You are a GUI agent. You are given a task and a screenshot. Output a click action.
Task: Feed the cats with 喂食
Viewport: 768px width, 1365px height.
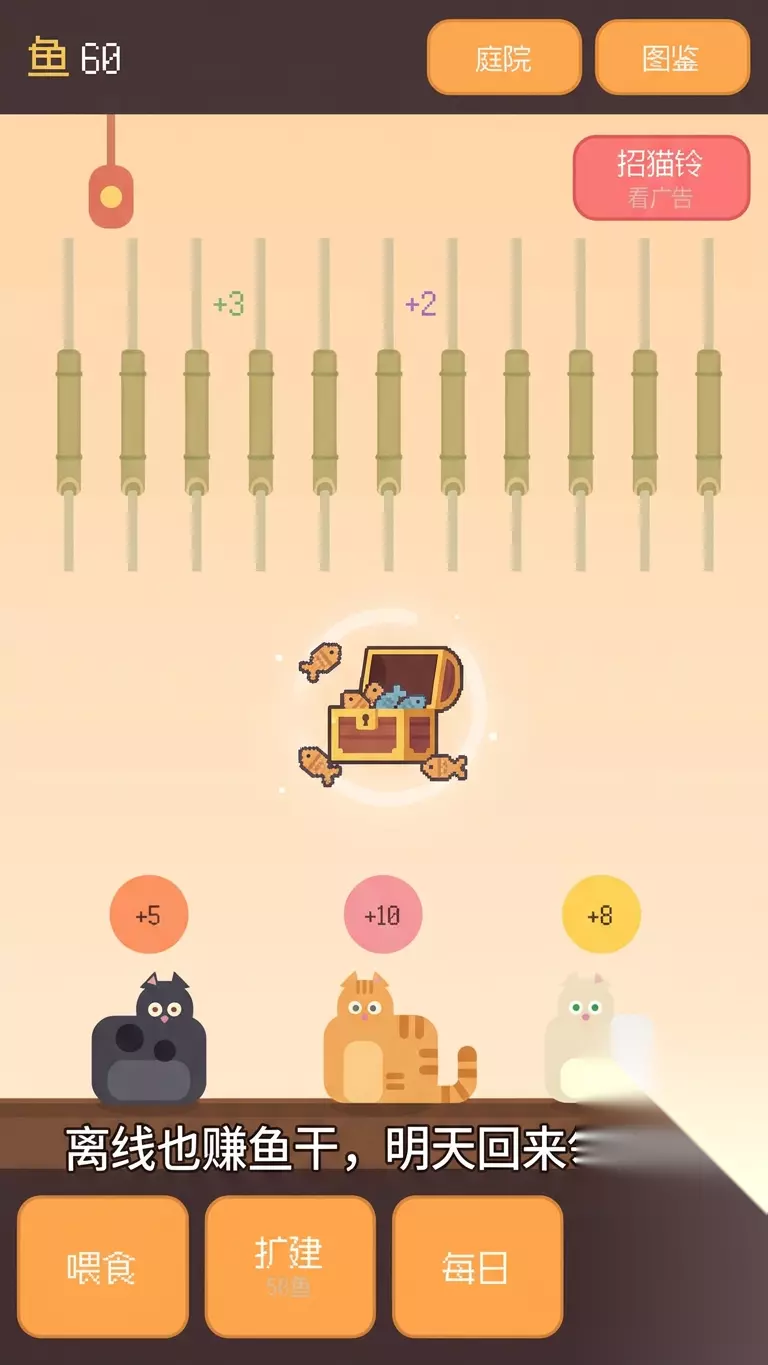[x=103, y=1267]
